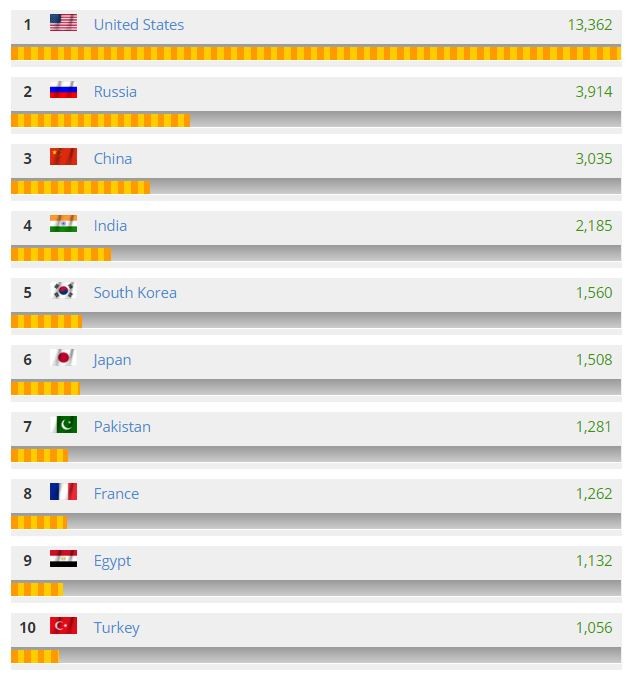View the France country page
Viewport: 637px width, 677px height.
click(116, 494)
